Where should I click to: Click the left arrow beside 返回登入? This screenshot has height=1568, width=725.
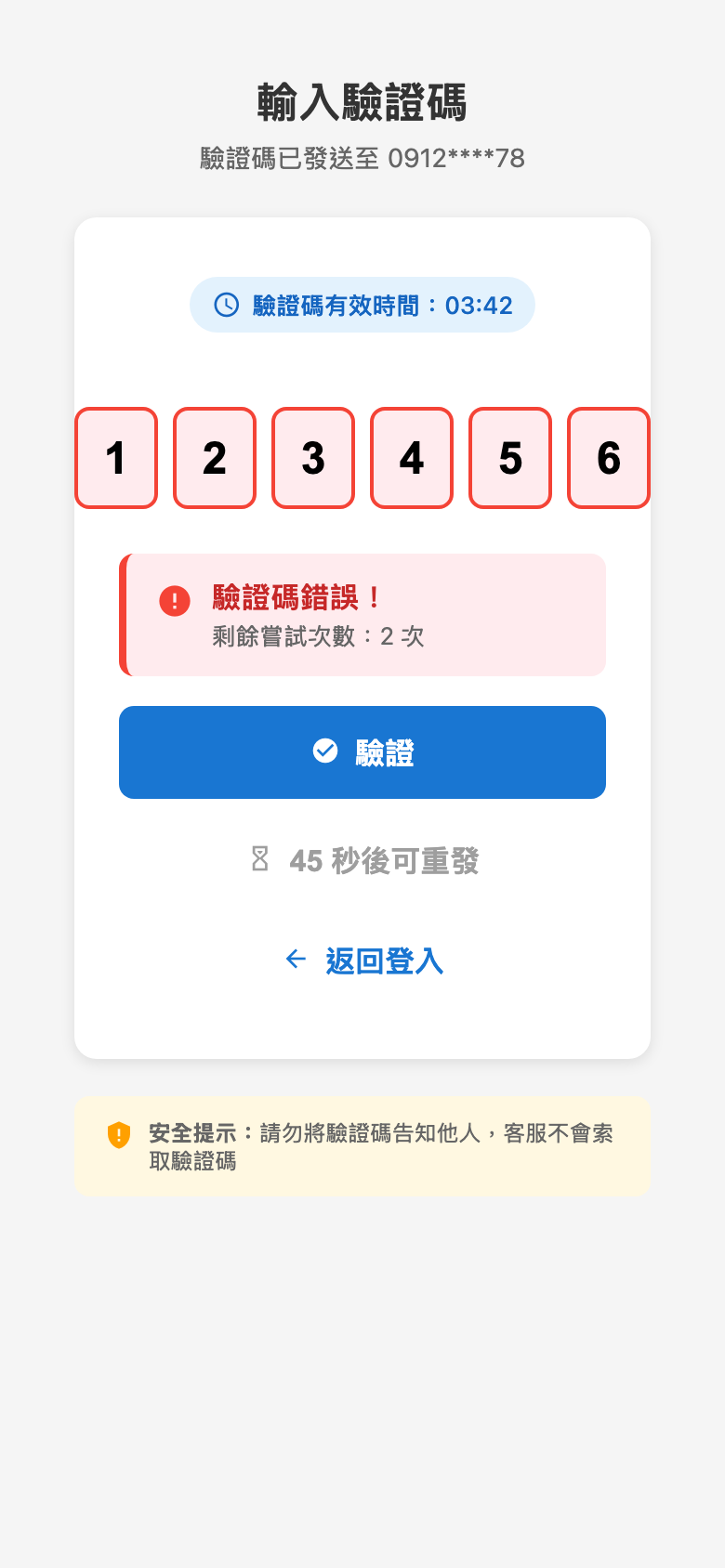coord(296,959)
